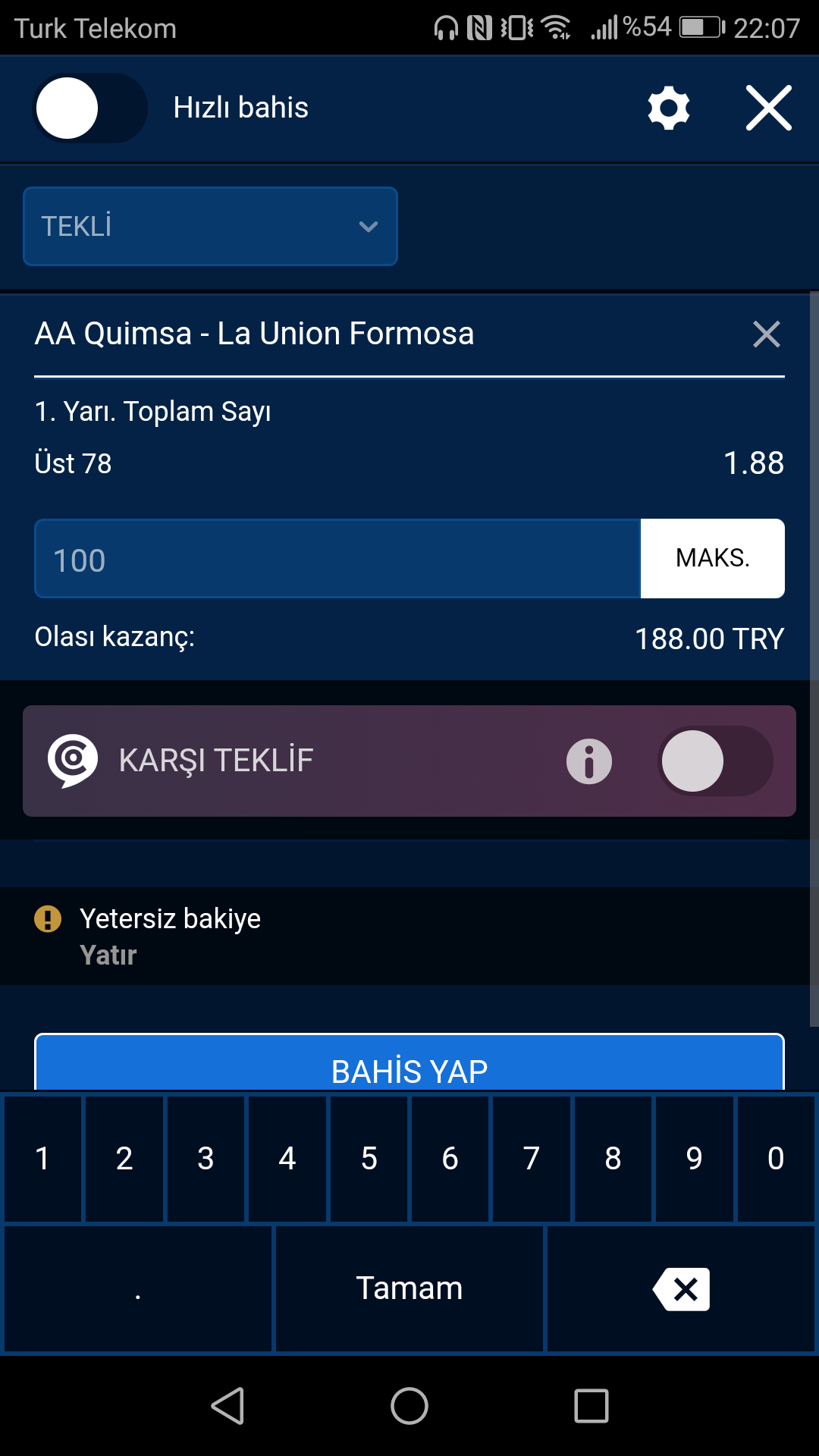Enter digit 5 on the keypad

click(369, 1159)
